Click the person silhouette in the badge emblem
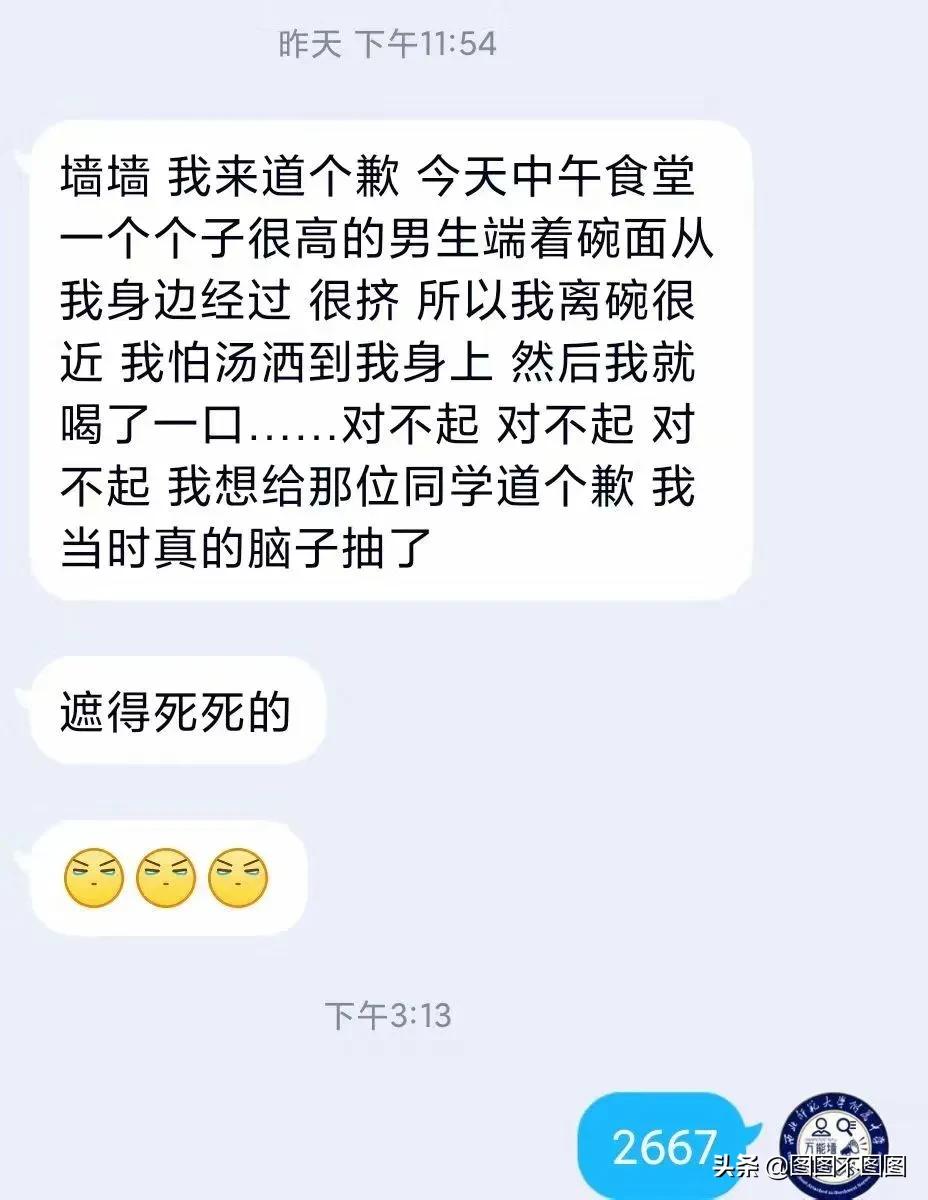Screen dimensions: 928x1200 (x=821, y=1128)
